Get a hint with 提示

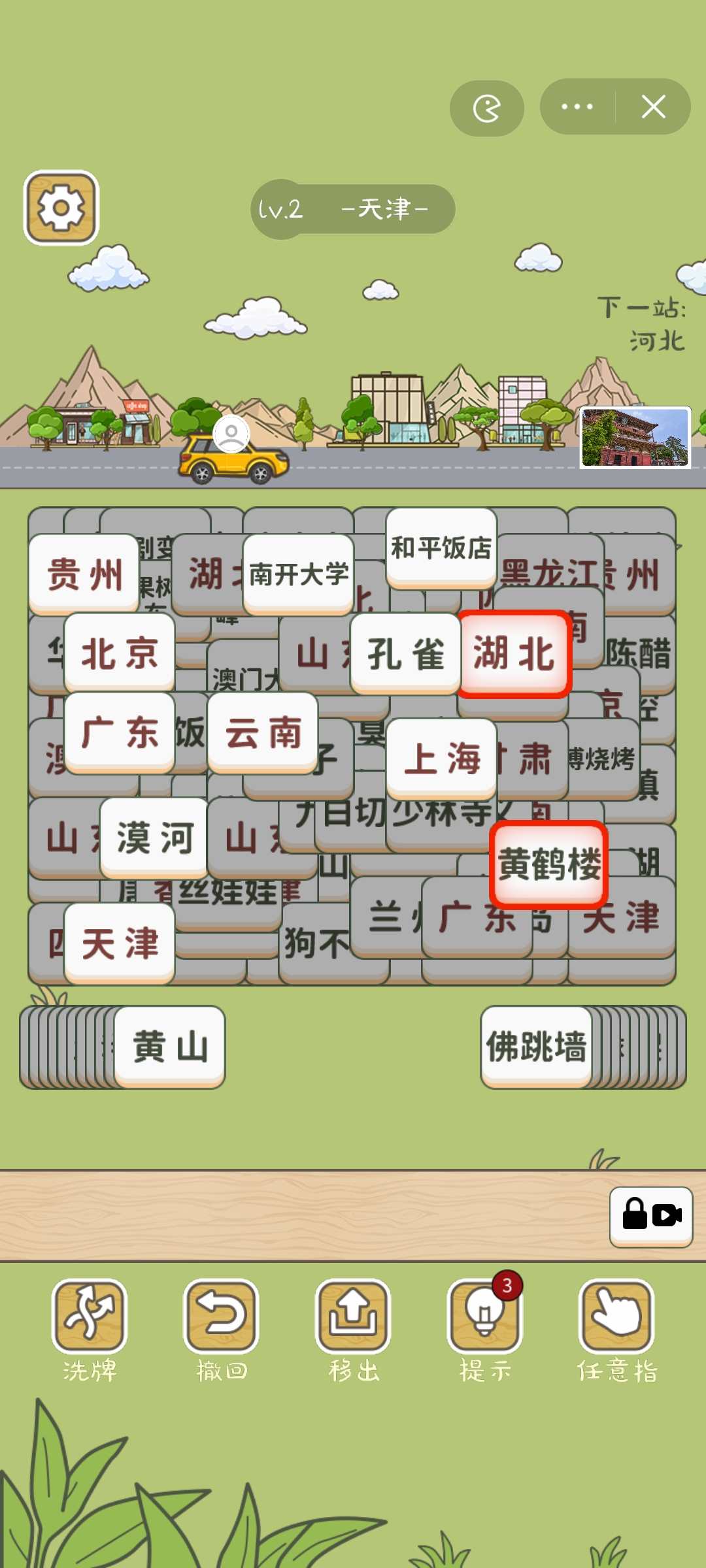point(484,1317)
